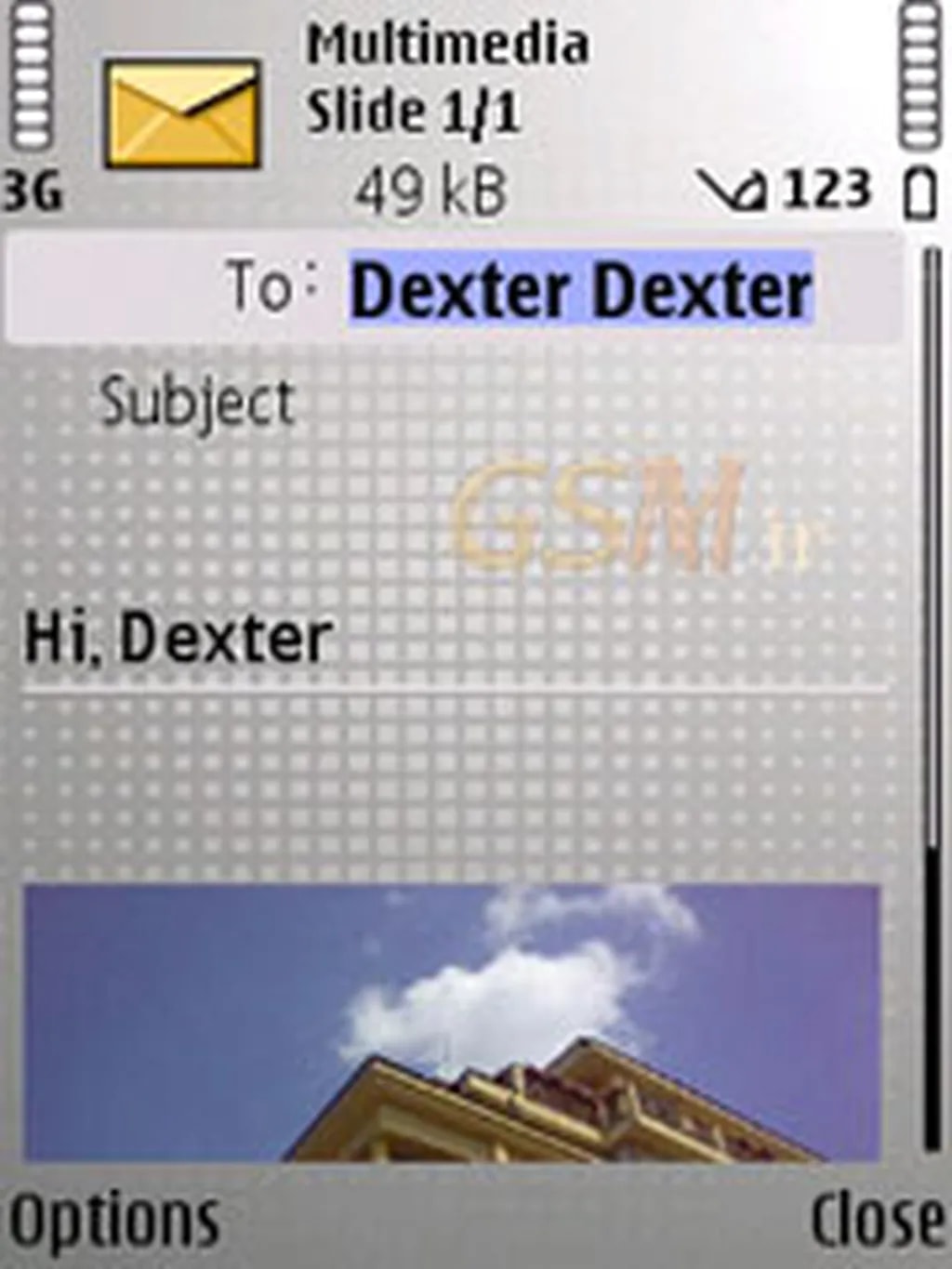Close the multimedia message editor
952x1269 pixels.
(x=876, y=1220)
